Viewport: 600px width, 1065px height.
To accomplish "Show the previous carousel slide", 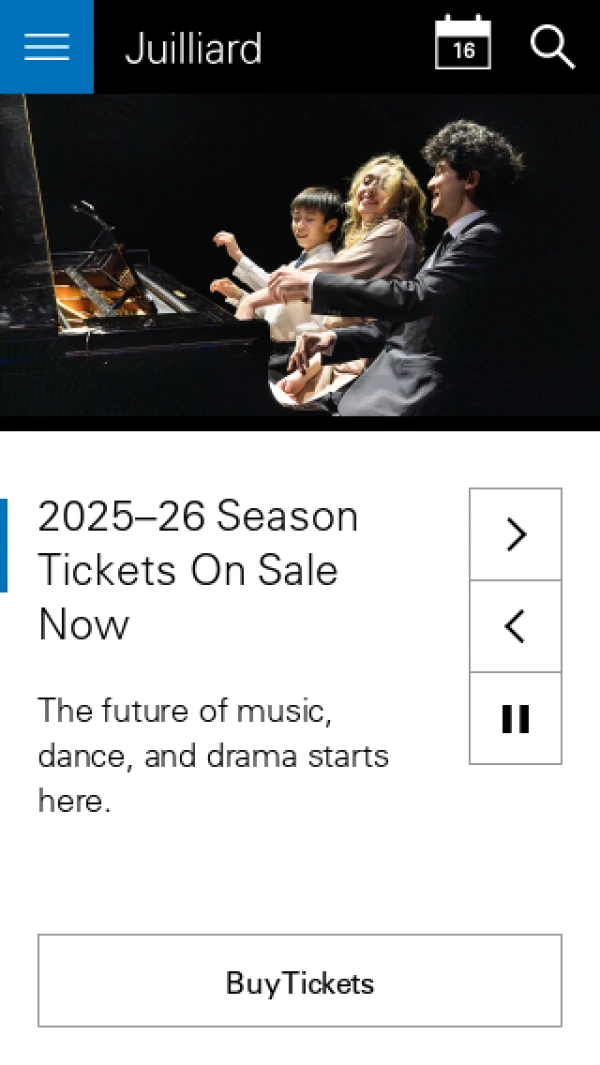I will (x=515, y=627).
